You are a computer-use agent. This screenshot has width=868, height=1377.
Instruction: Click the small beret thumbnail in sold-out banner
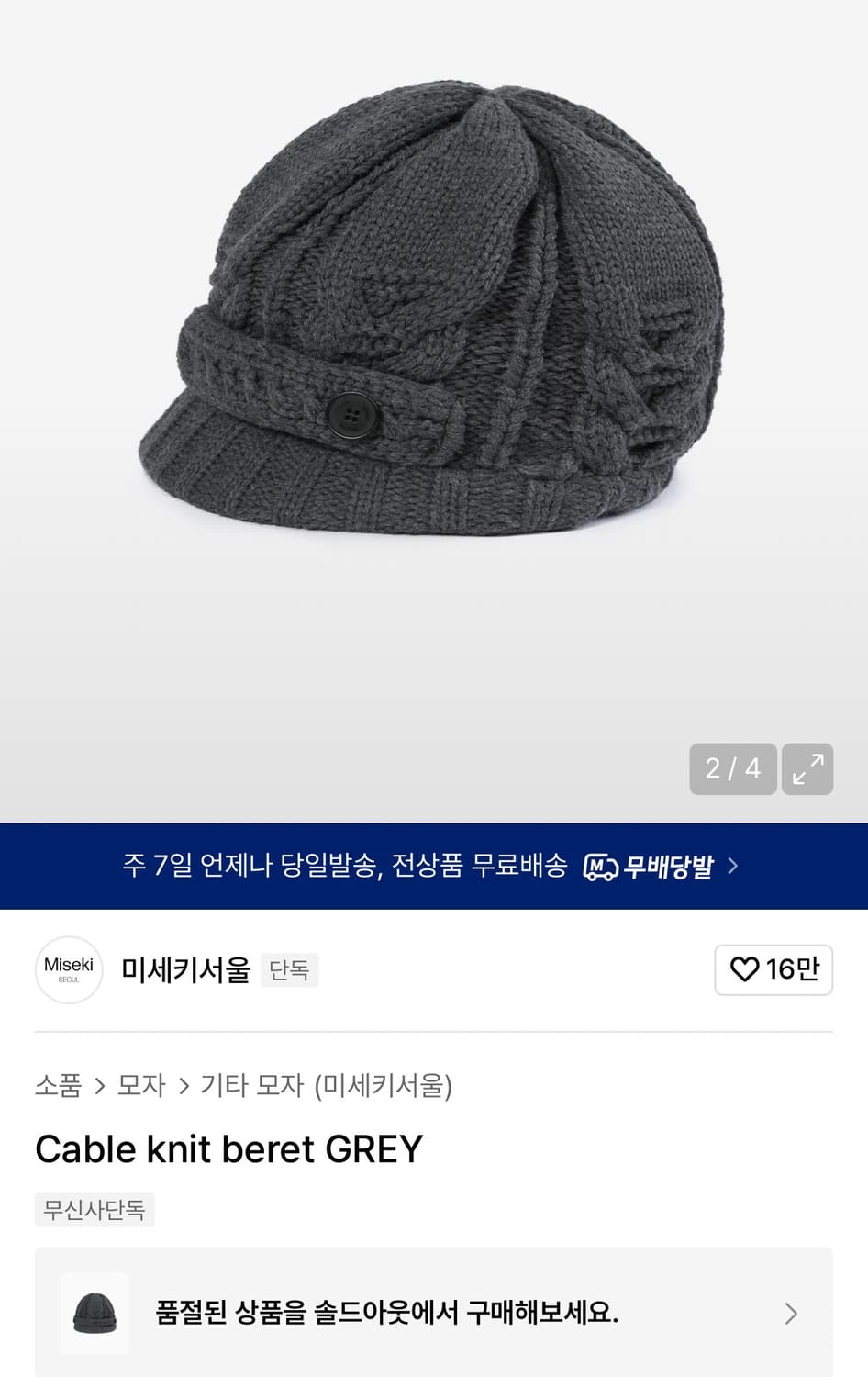[95, 1313]
